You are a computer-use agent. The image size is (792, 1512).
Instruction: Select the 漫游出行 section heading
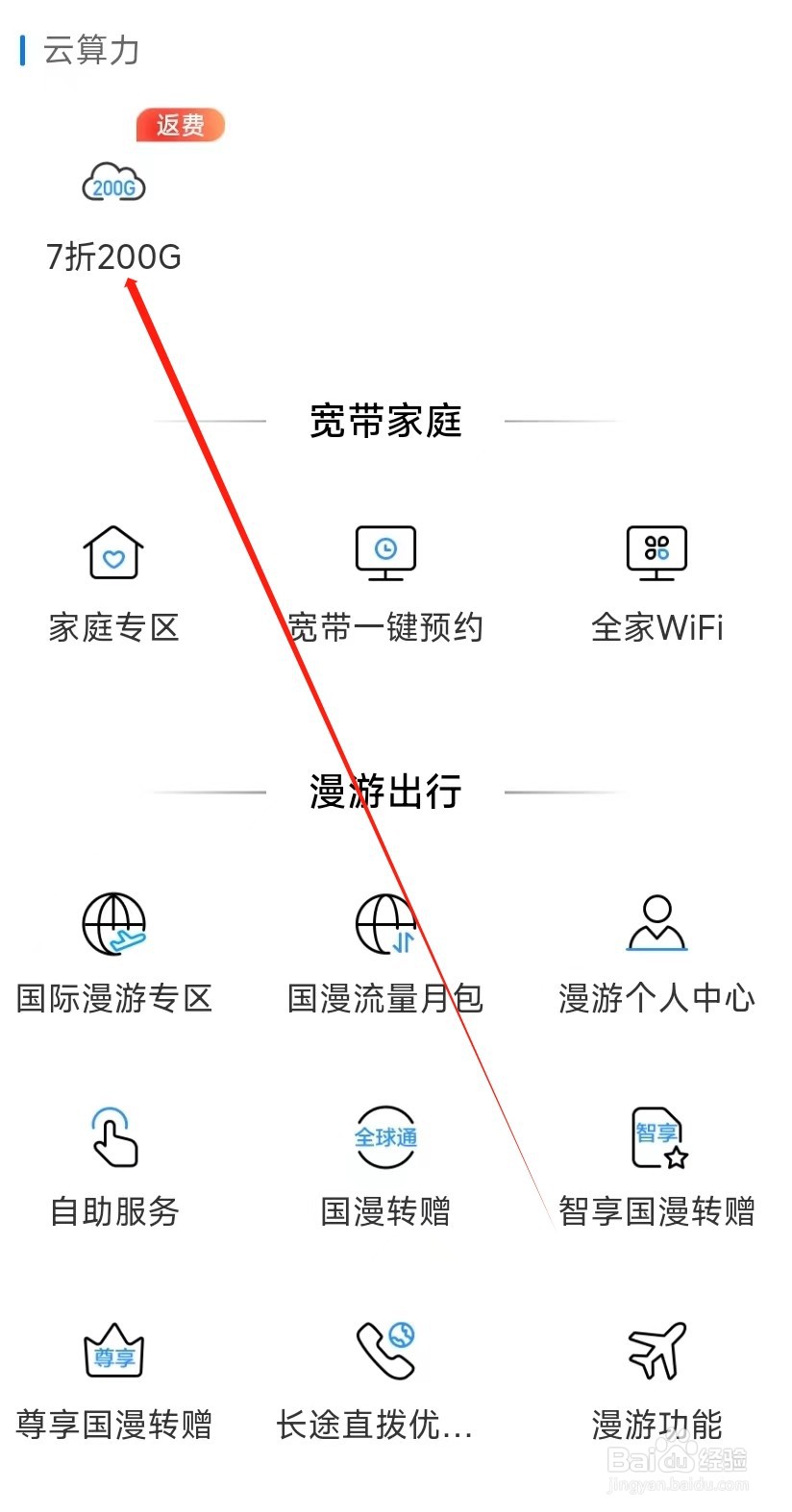384,792
